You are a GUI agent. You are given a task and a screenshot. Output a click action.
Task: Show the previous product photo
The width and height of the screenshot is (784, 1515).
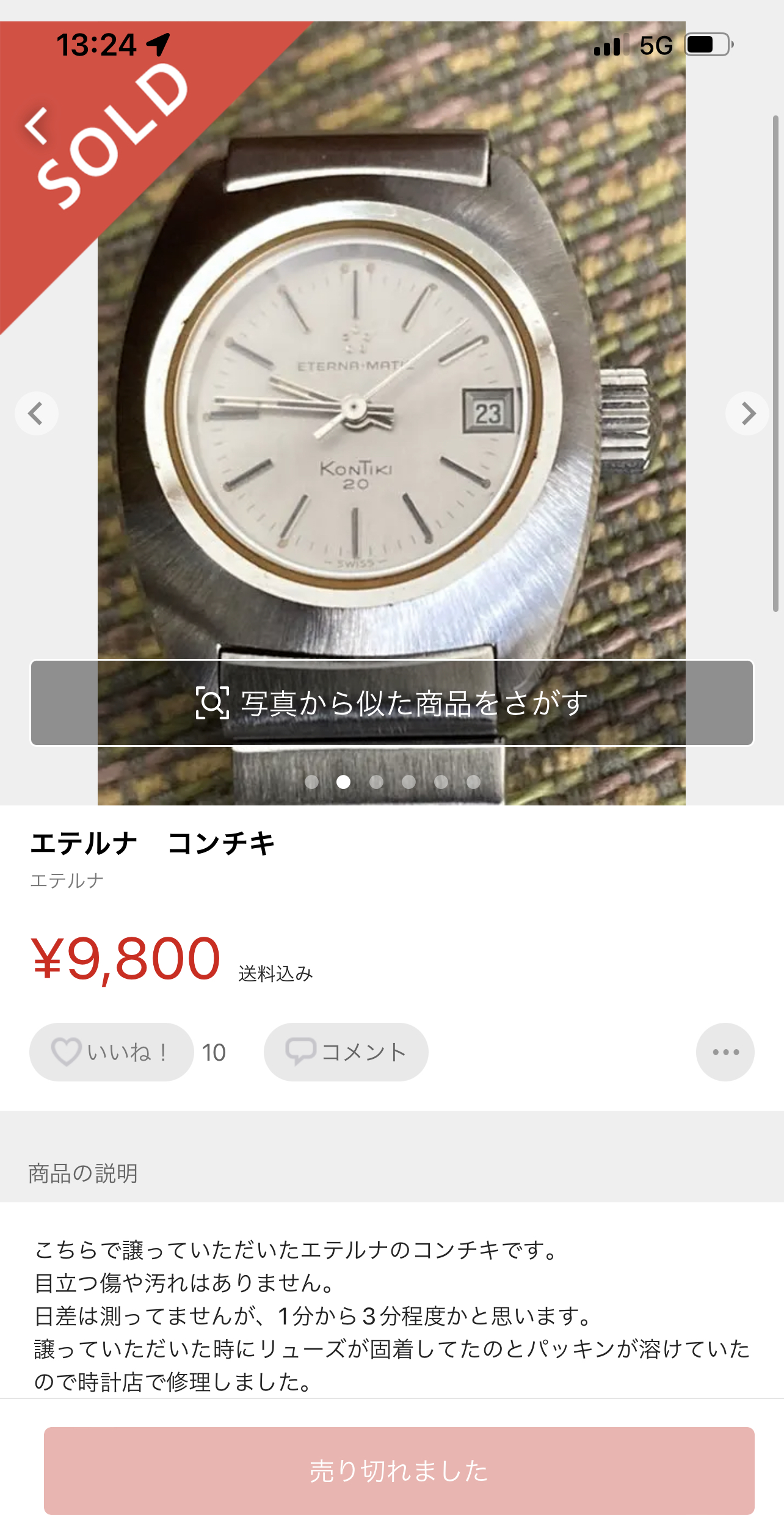[x=37, y=413]
